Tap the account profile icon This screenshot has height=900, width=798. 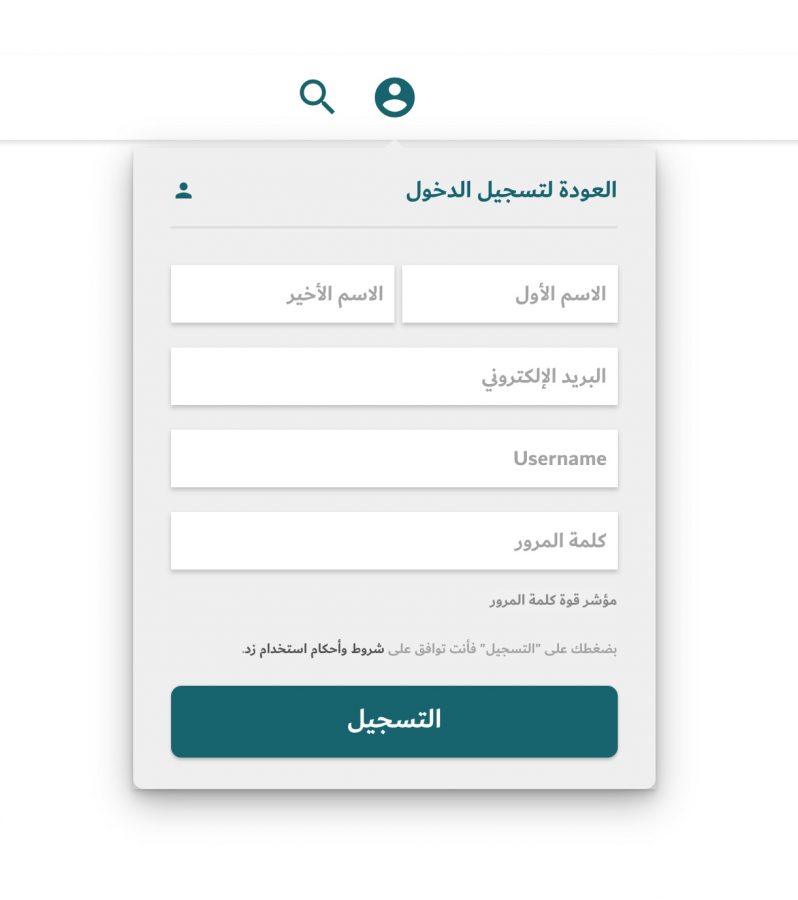point(394,97)
